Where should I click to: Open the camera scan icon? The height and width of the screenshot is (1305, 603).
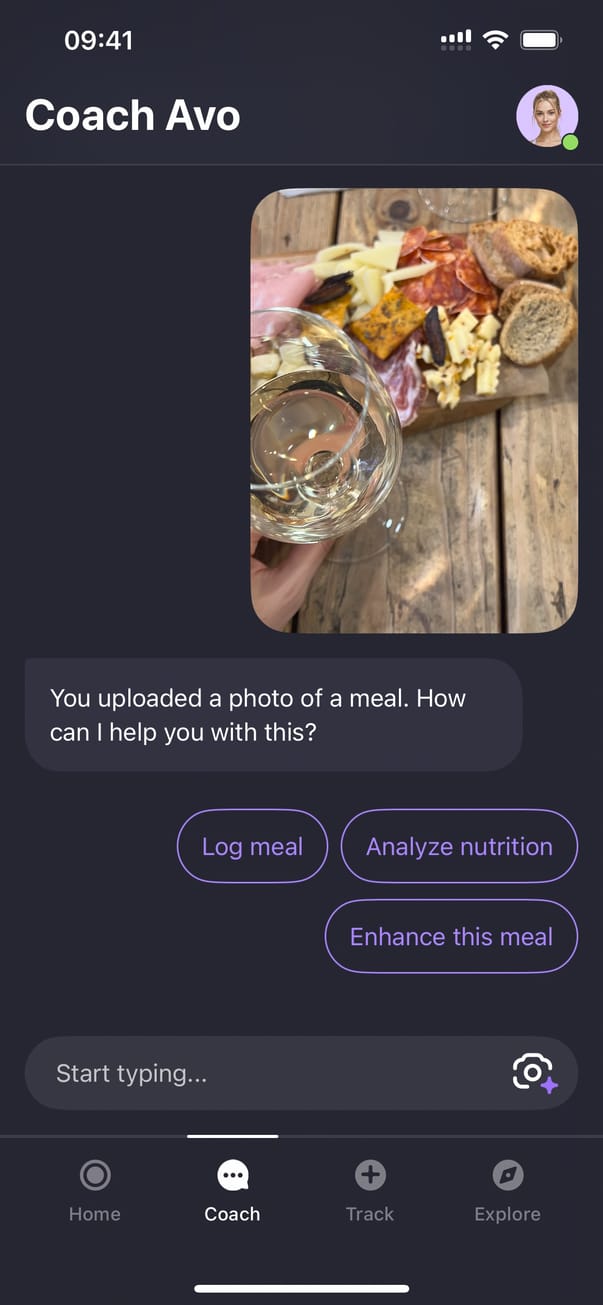(x=534, y=1073)
